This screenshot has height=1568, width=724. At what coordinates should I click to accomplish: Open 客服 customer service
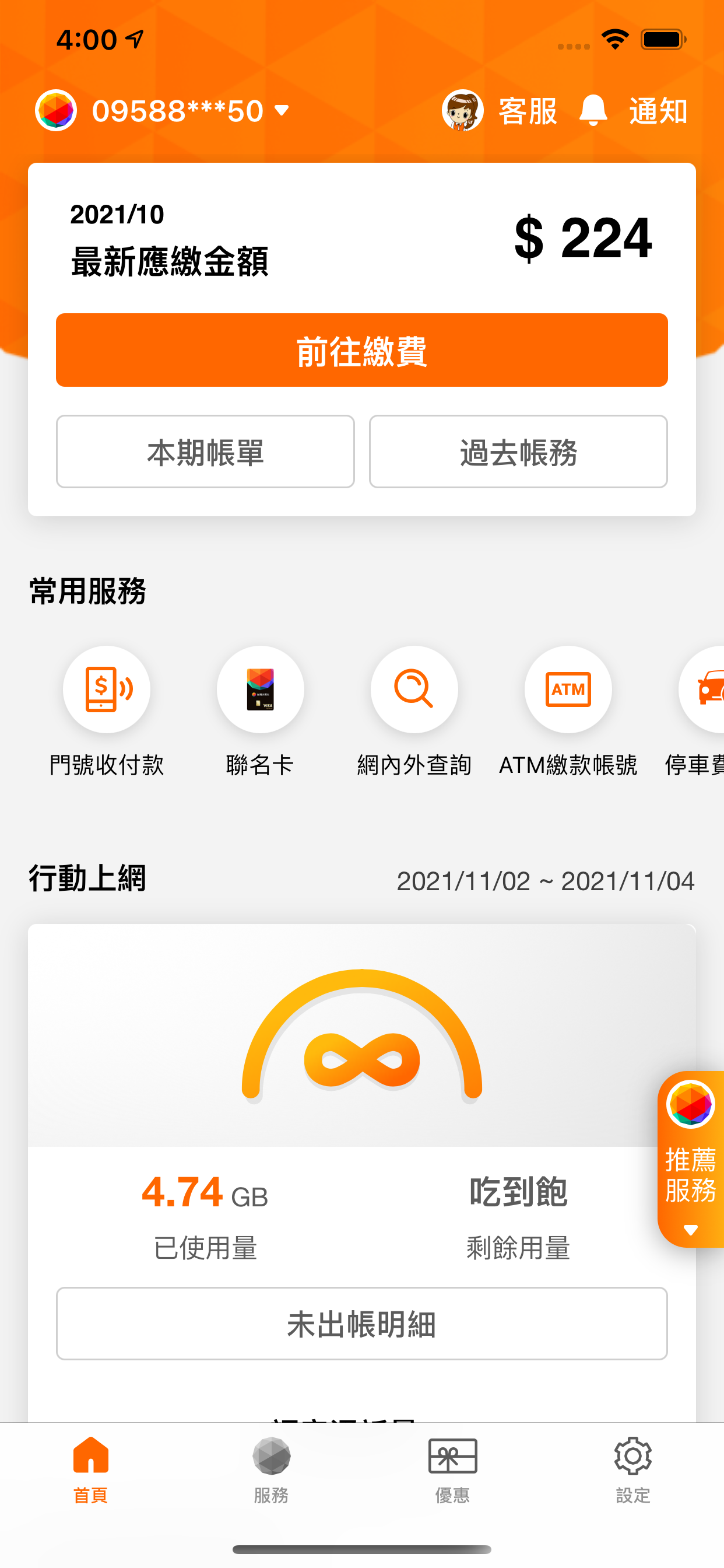coord(500,111)
